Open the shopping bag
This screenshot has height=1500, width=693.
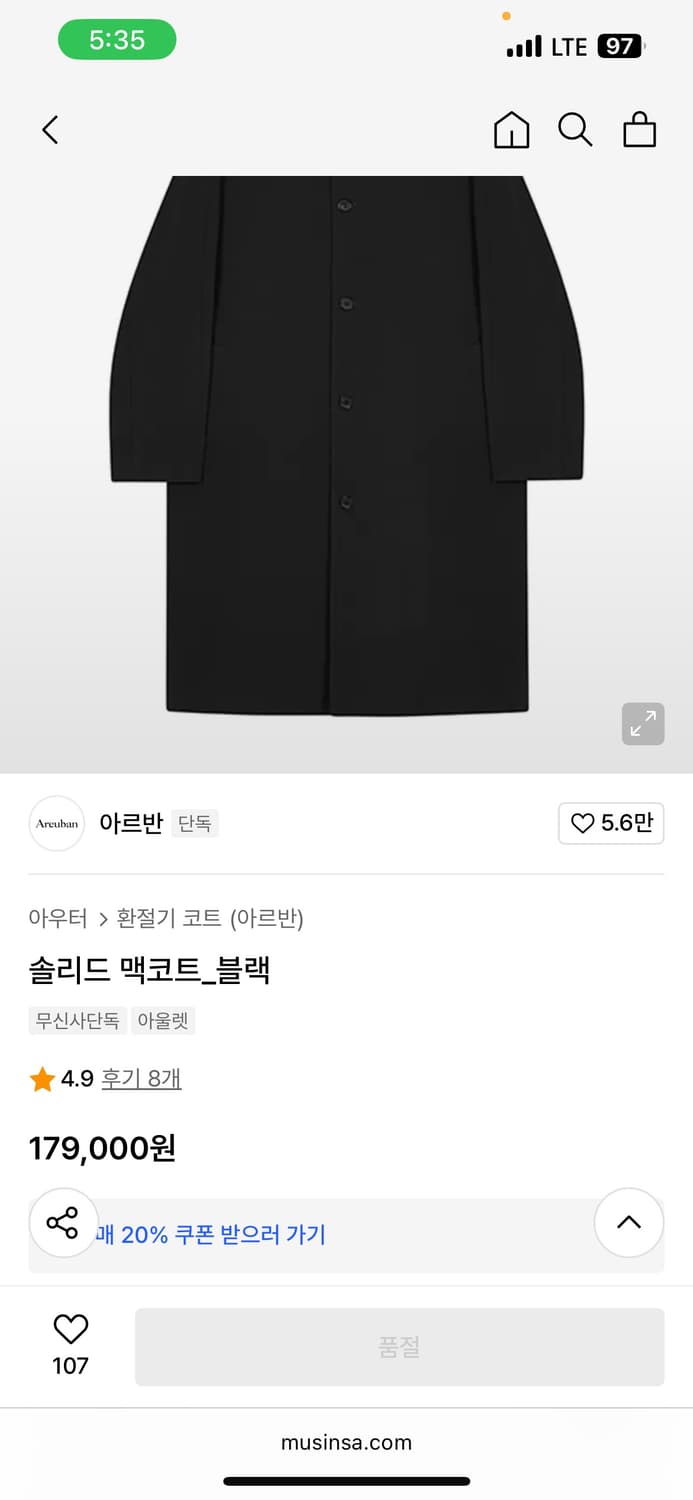coord(639,130)
